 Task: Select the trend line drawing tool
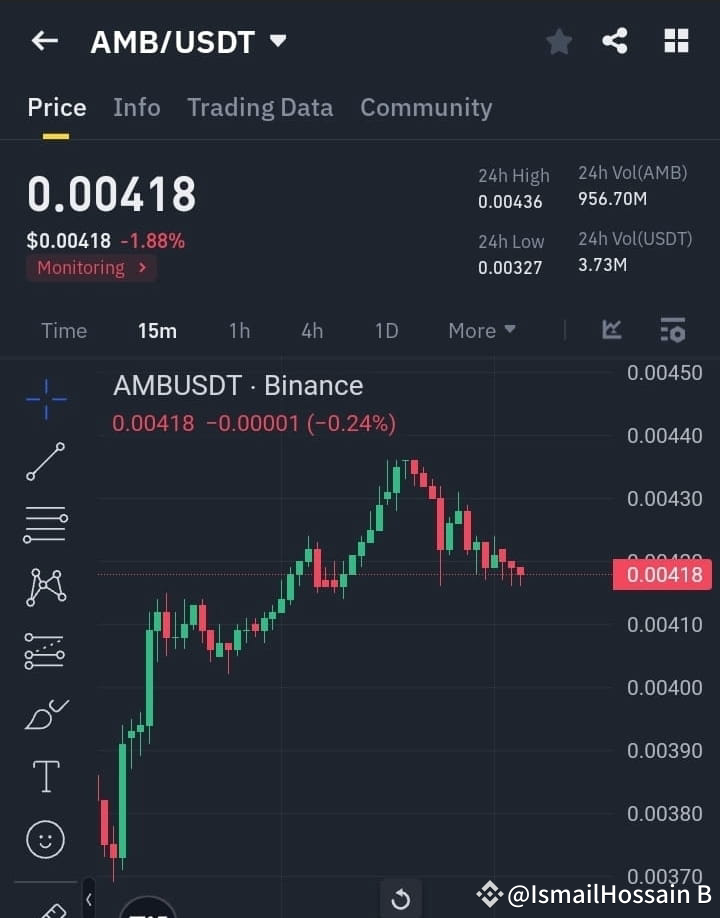pyautogui.click(x=45, y=462)
